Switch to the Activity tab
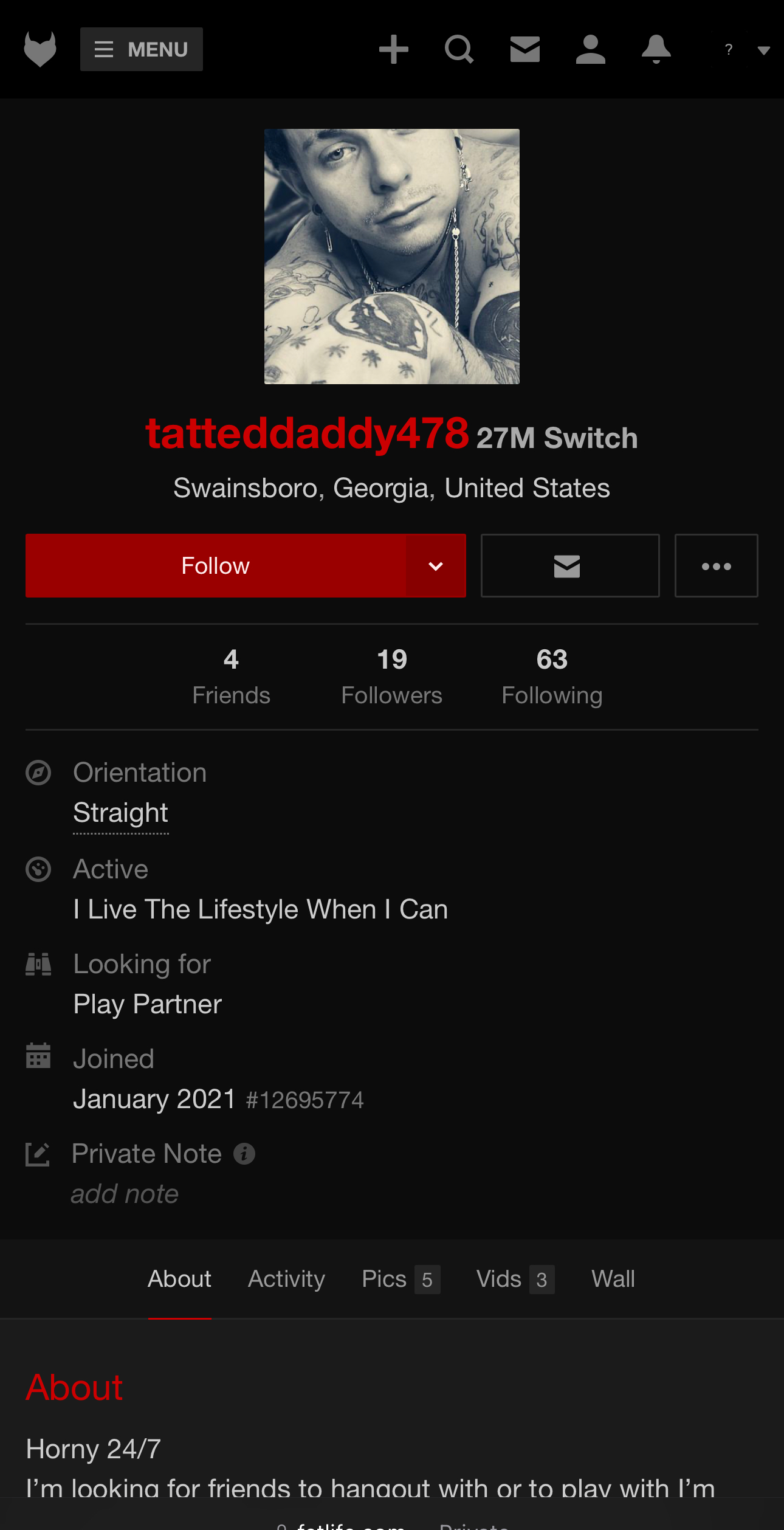This screenshot has height=1530, width=784. (286, 1279)
